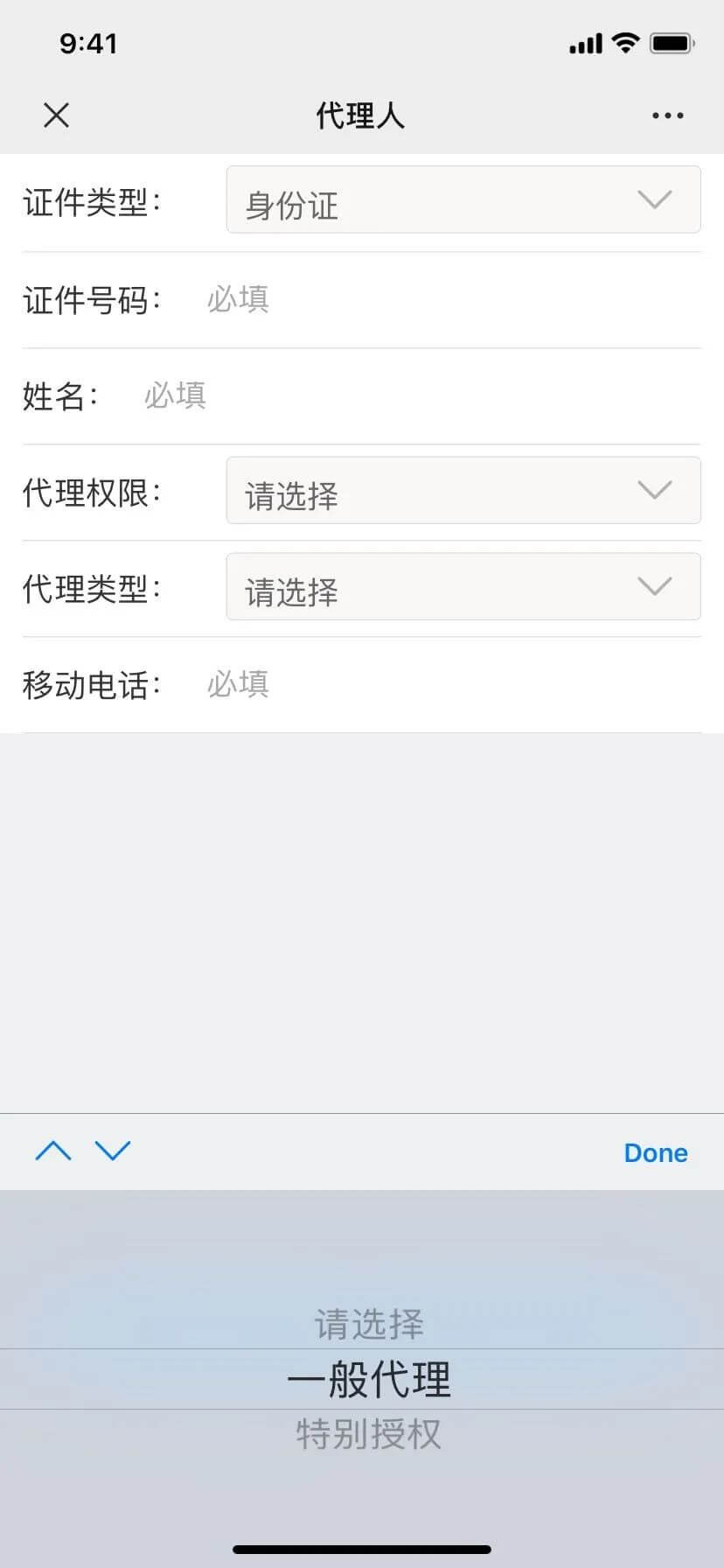This screenshot has width=724, height=1568.
Task: Confirm picker selection with Done
Action: 655,1153
